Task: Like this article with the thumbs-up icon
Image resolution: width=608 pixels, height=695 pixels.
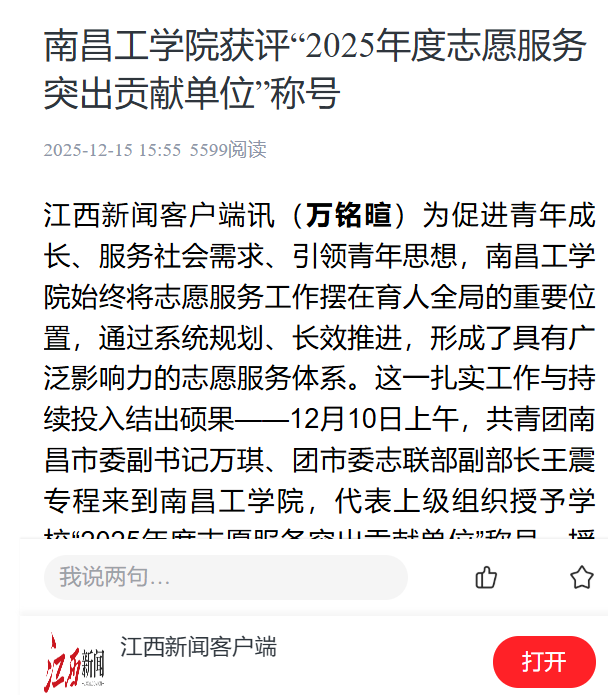Action: (x=487, y=577)
